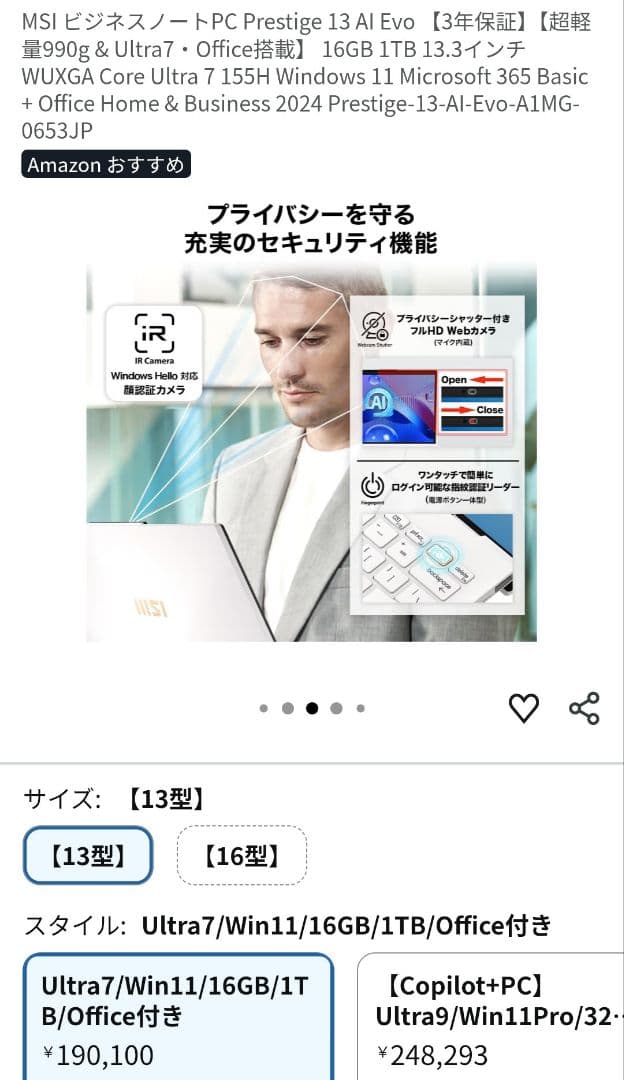
Task: Add this MSI laptop to wish list
Action: click(523, 708)
